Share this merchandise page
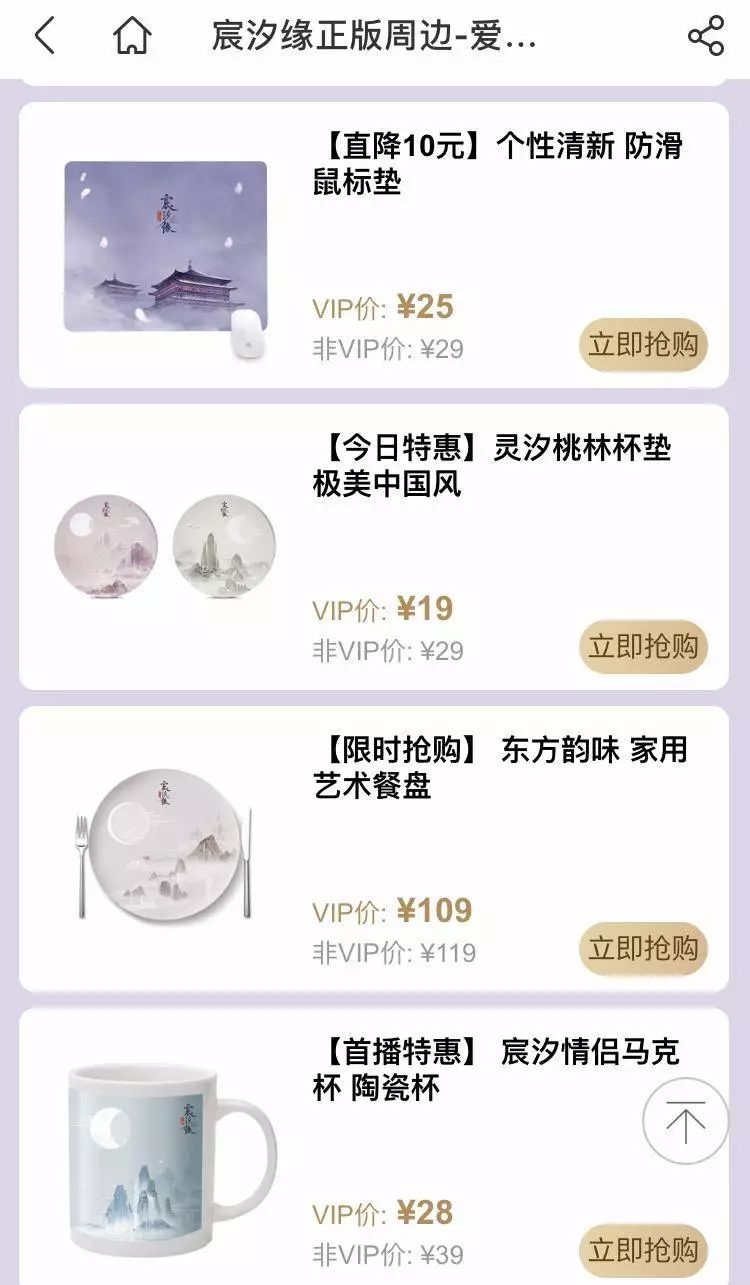This screenshot has width=750, height=1285. [x=706, y=36]
